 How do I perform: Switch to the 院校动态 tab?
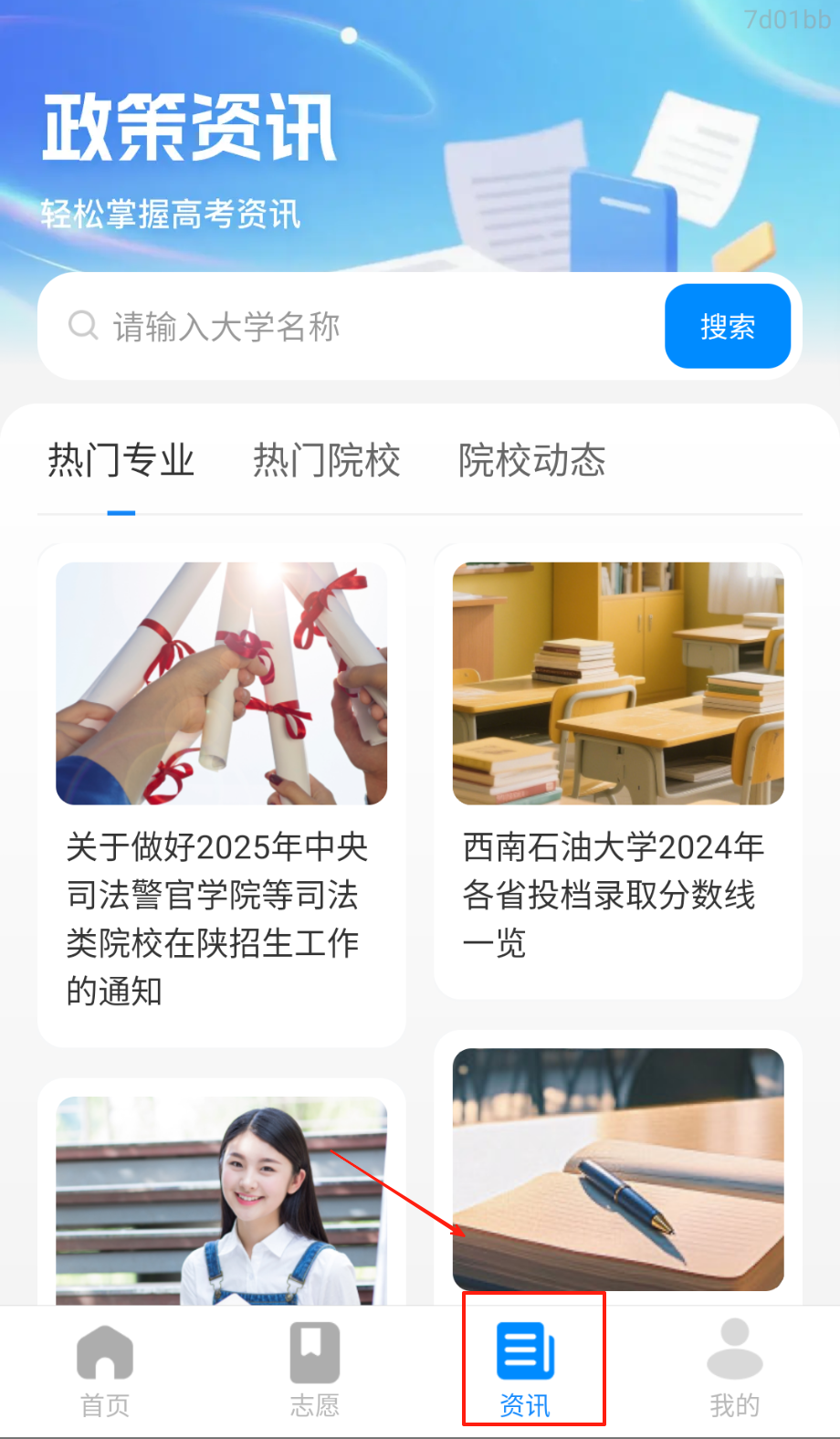tap(531, 460)
